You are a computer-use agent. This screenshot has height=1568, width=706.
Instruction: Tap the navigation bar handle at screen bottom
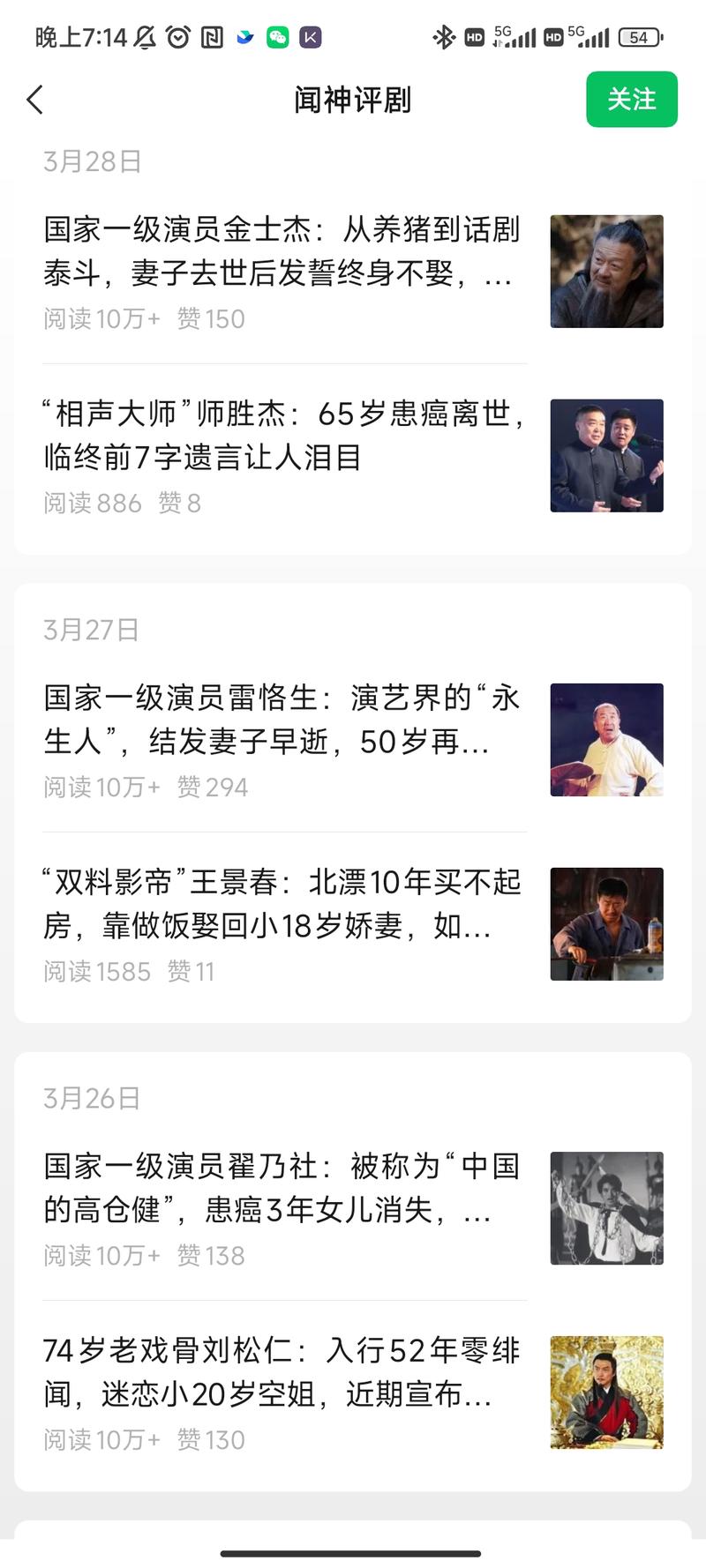(353, 1554)
